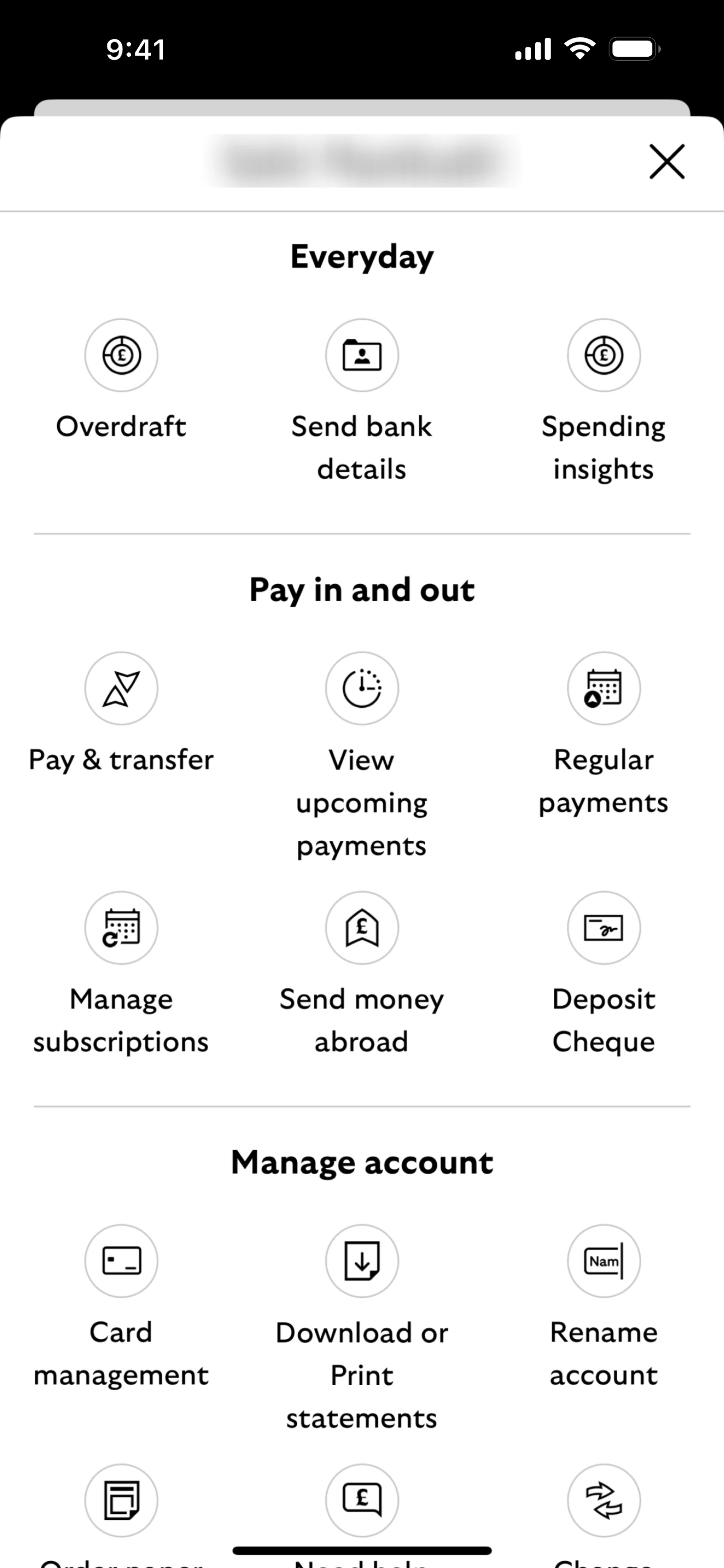This screenshot has width=724, height=1568.
Task: Tap Pay & transfer
Action: click(x=121, y=688)
